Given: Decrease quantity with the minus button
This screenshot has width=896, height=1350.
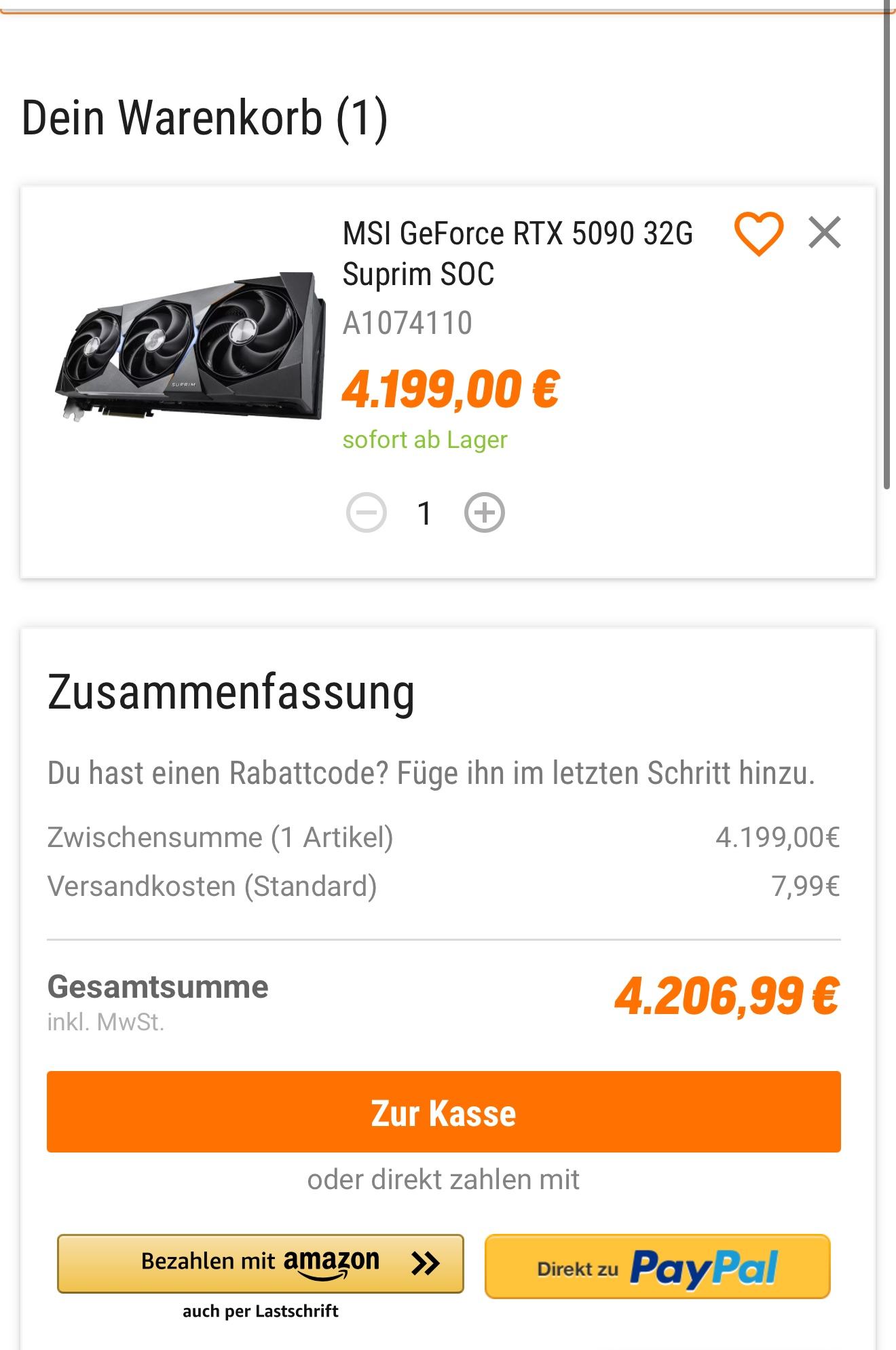Looking at the screenshot, I should click(x=367, y=512).
